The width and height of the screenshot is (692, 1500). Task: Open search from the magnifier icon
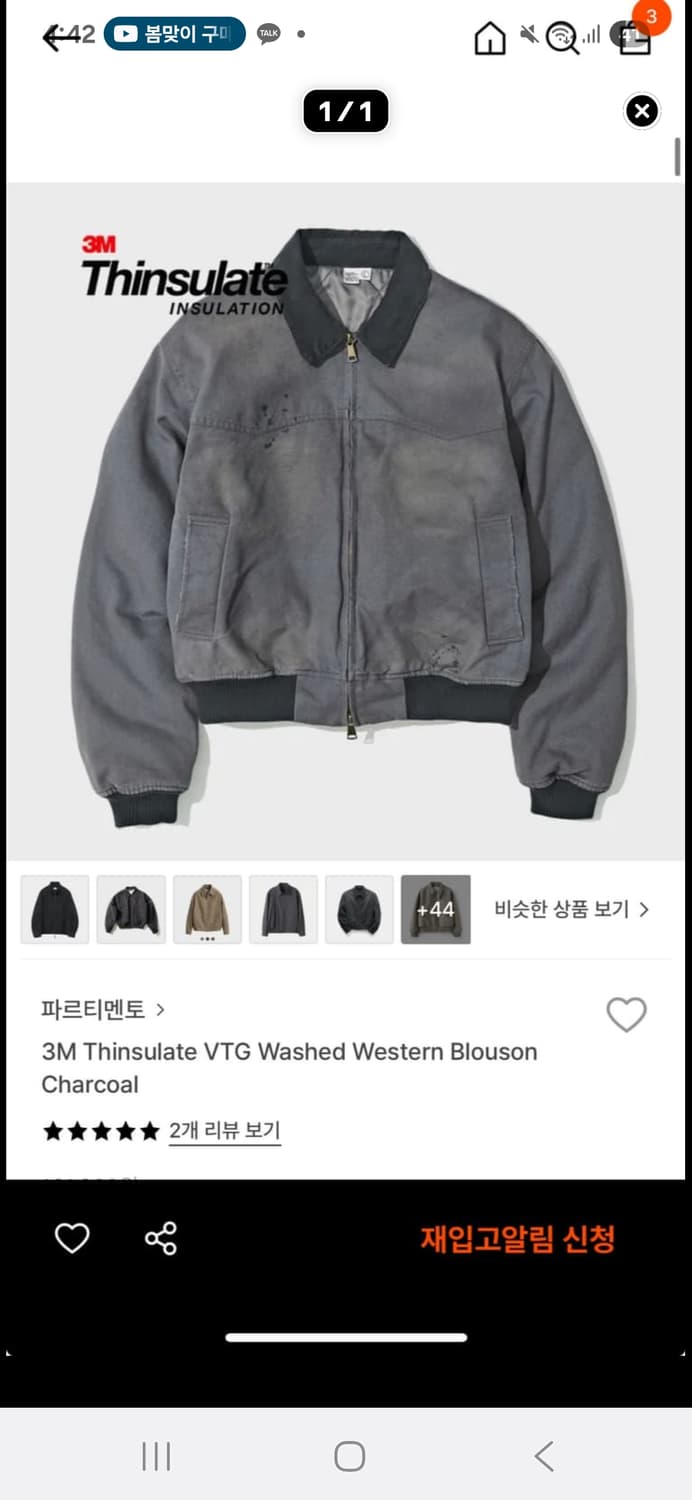[x=563, y=38]
